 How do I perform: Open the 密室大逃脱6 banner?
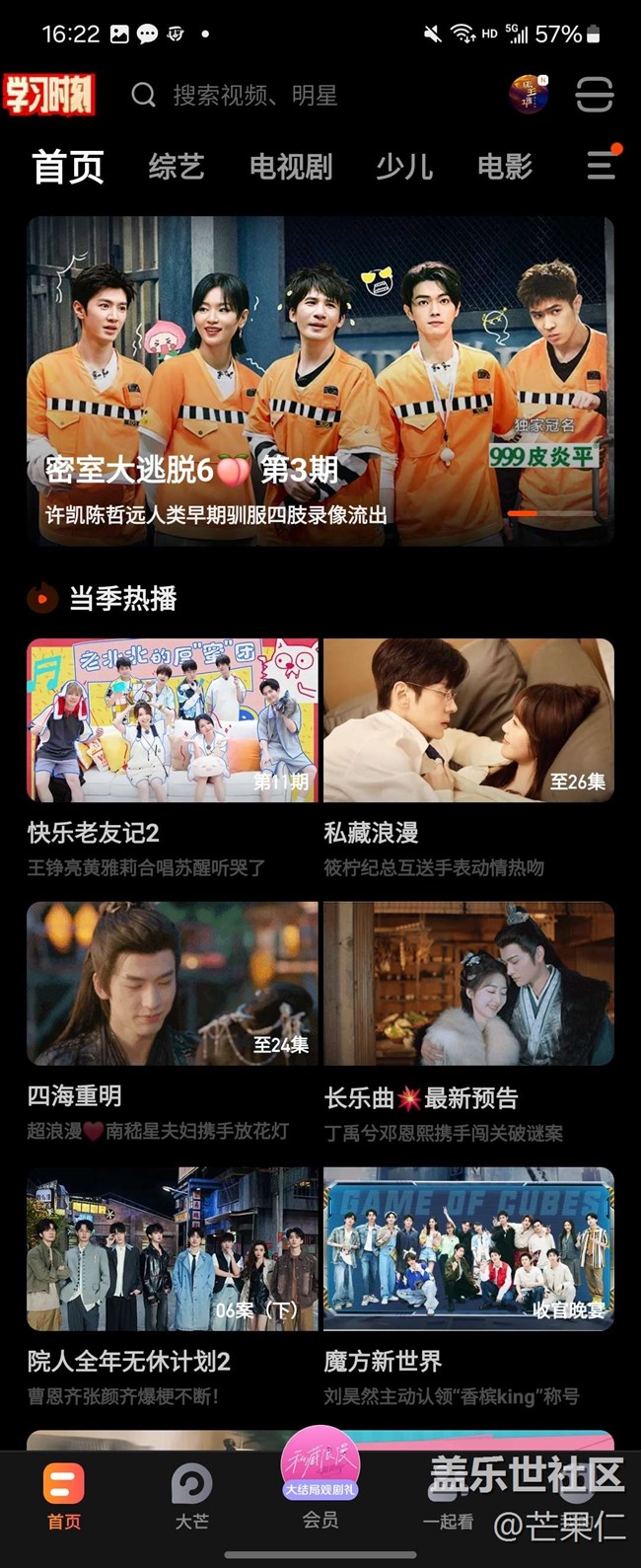tap(320, 381)
